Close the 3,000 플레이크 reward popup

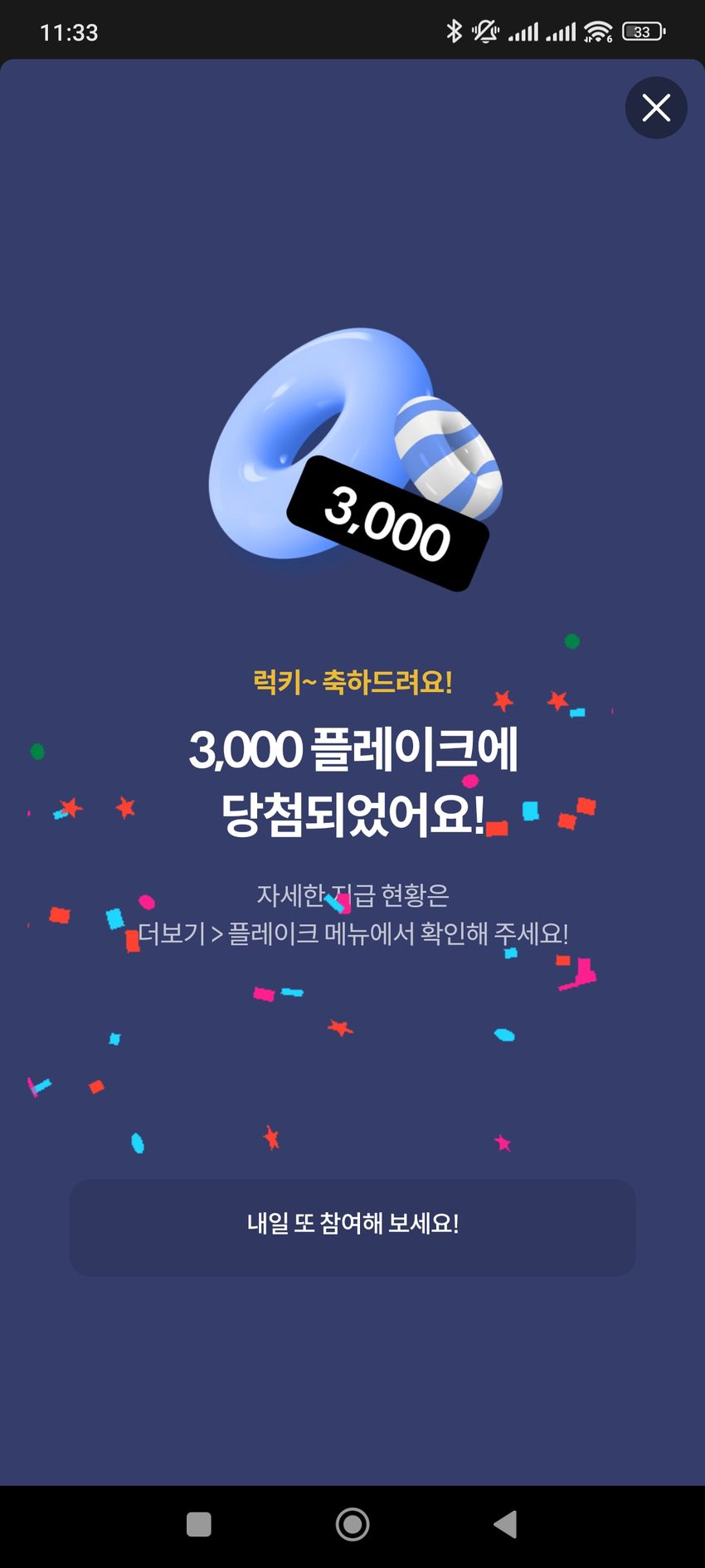coord(655,108)
